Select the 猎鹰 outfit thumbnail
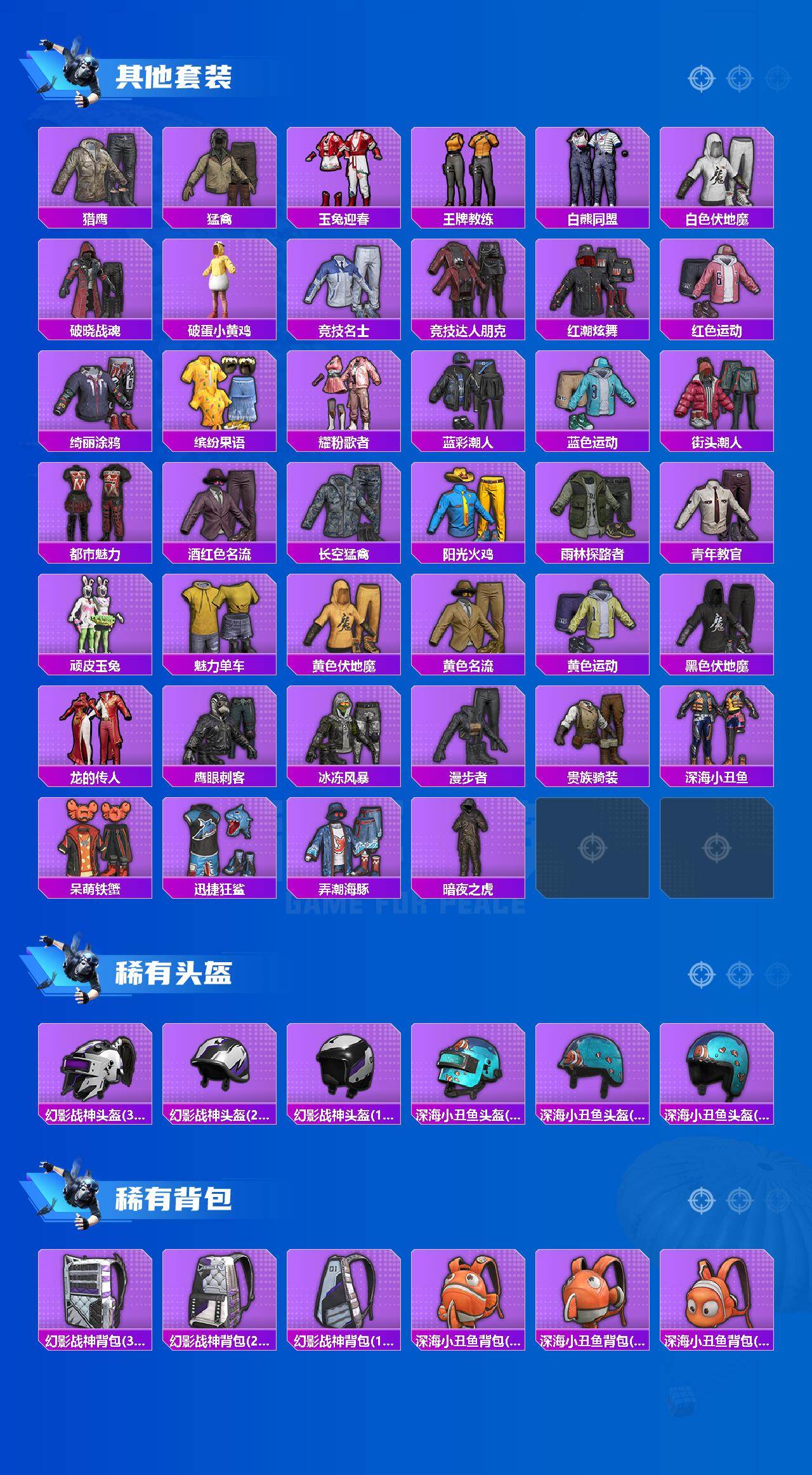 (94, 171)
